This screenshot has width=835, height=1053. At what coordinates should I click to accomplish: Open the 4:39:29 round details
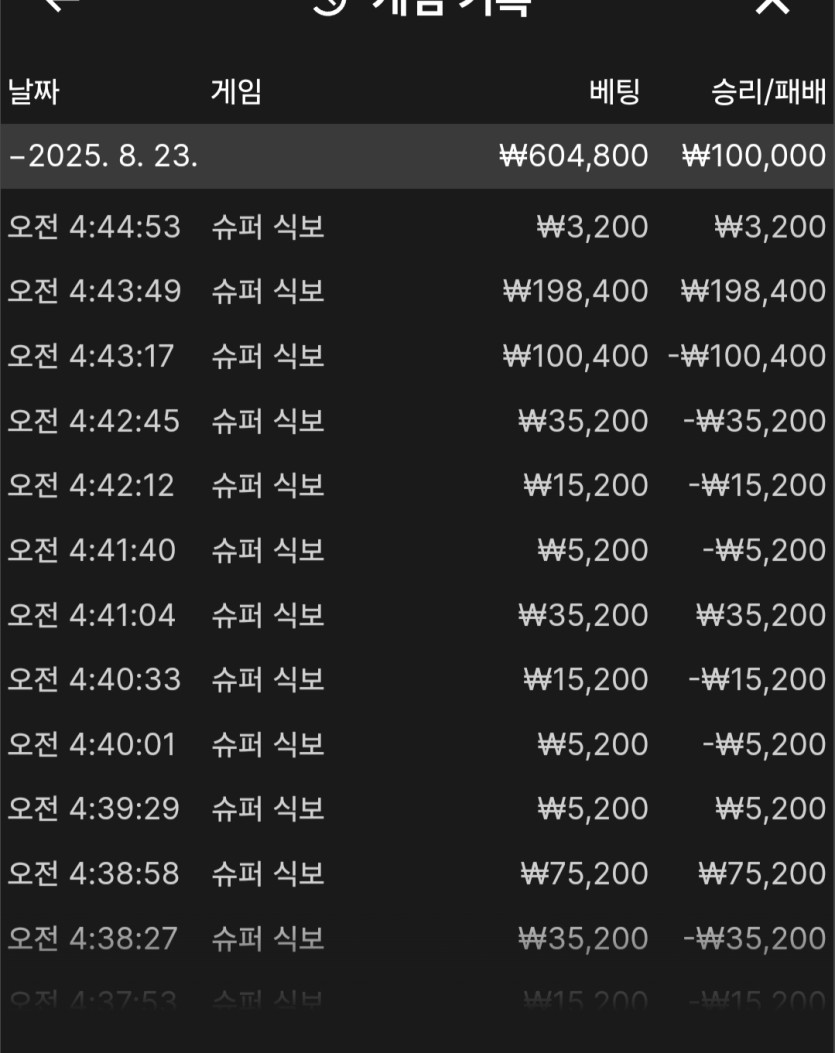pos(417,809)
